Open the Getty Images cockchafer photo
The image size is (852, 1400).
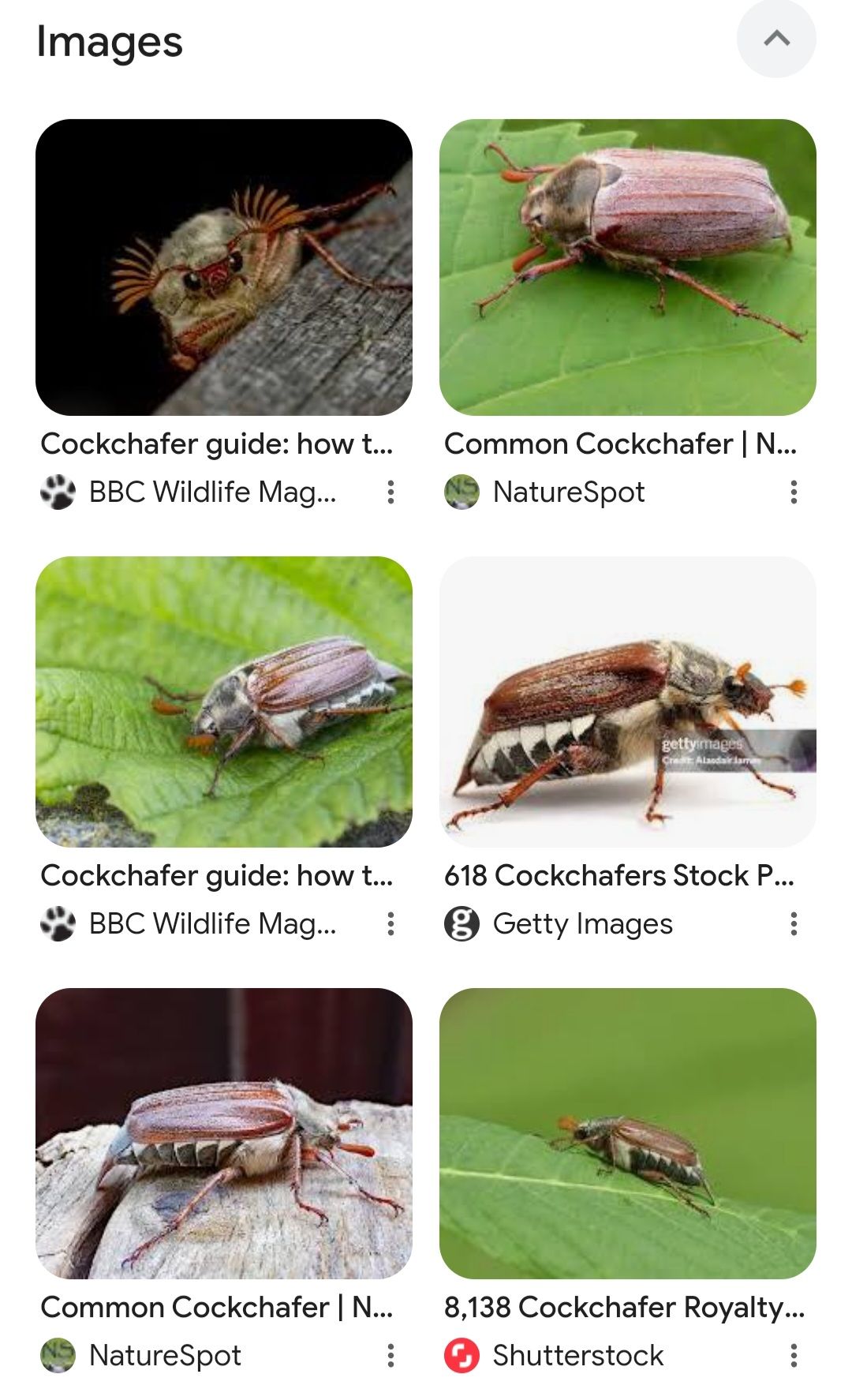pos(627,702)
